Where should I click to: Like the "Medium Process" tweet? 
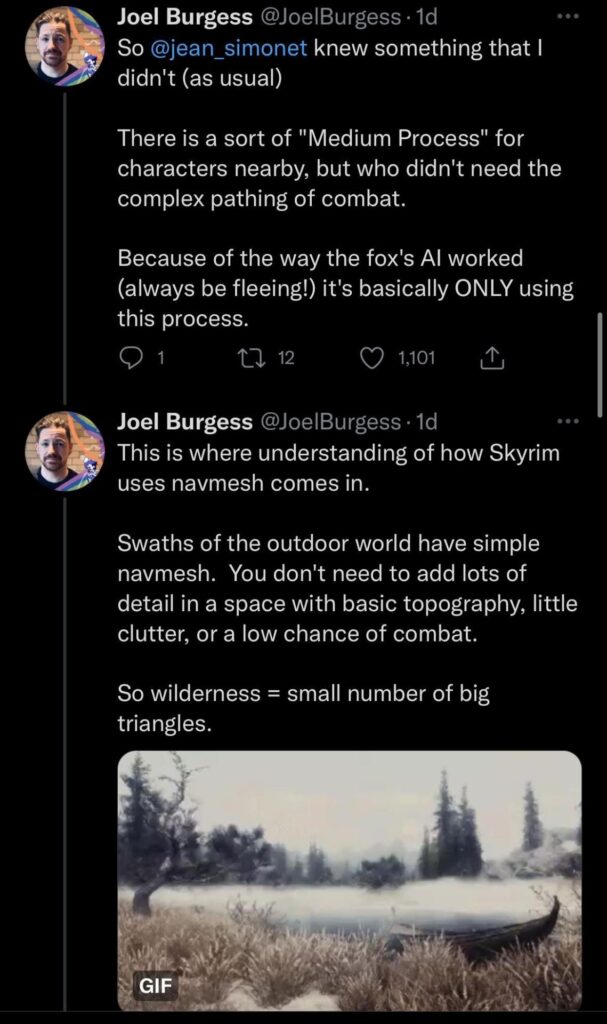coord(372,357)
